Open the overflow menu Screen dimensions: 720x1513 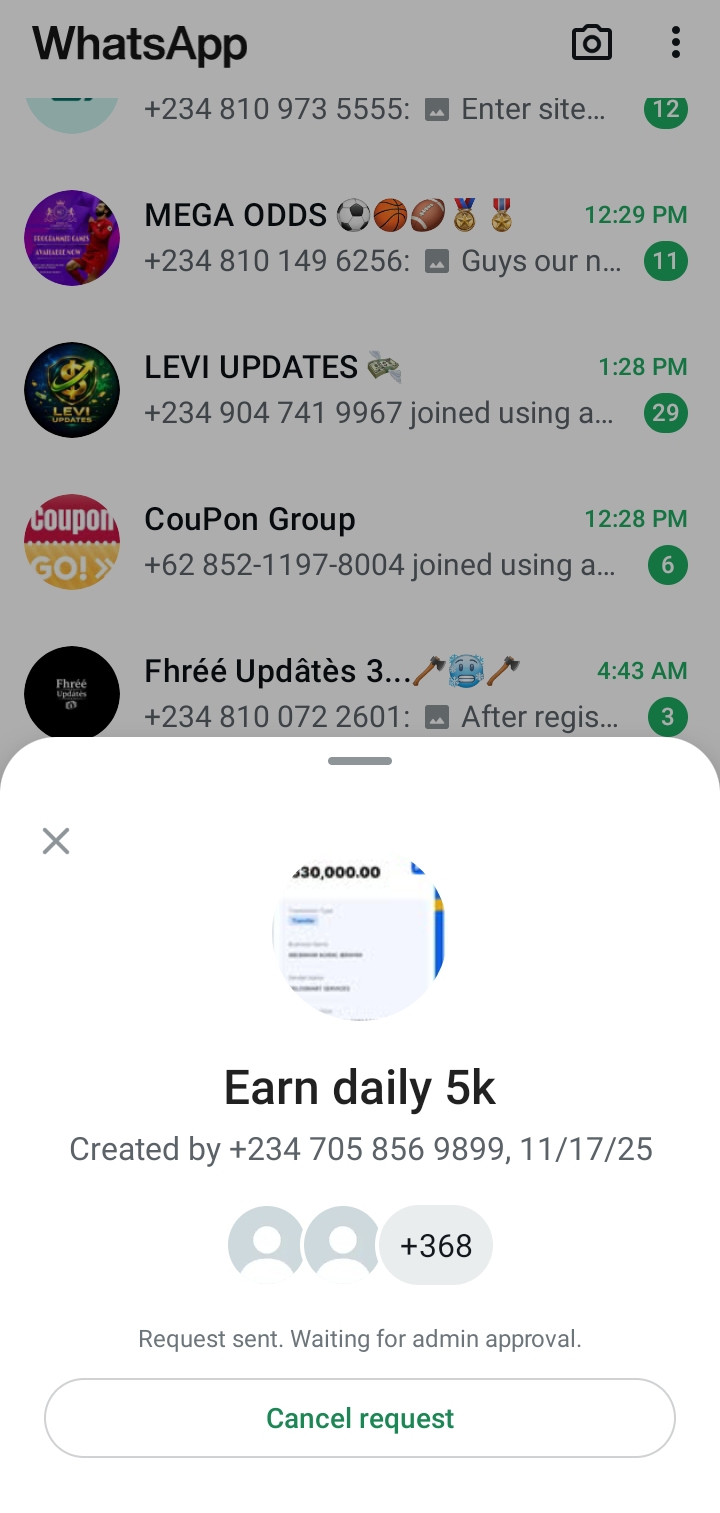point(676,43)
